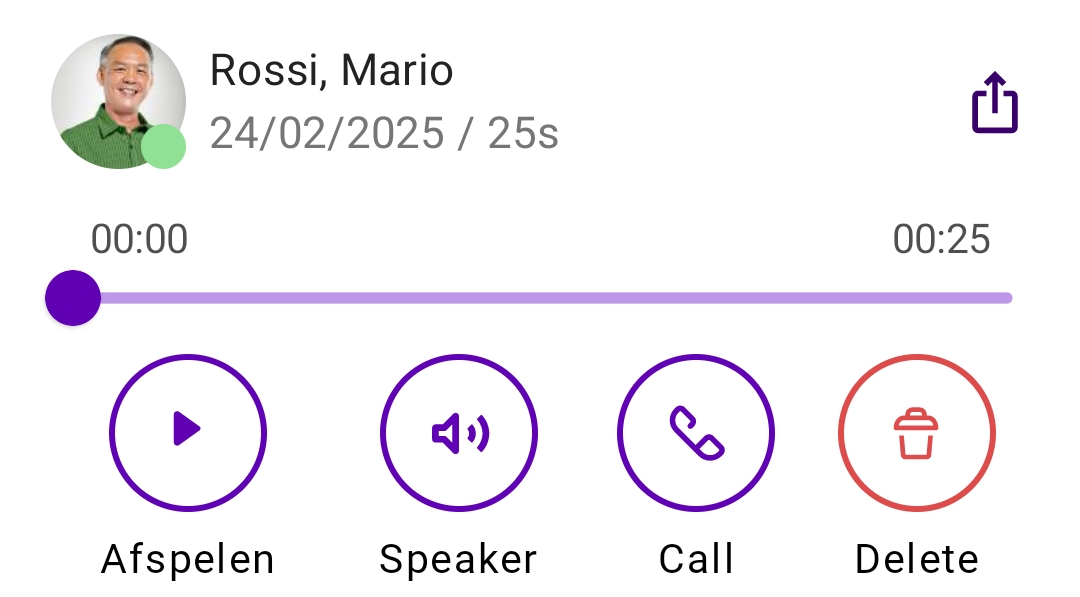Share the voicemail from Rossi, Mario
The width and height of the screenshot is (1080, 597).
pos(994,102)
